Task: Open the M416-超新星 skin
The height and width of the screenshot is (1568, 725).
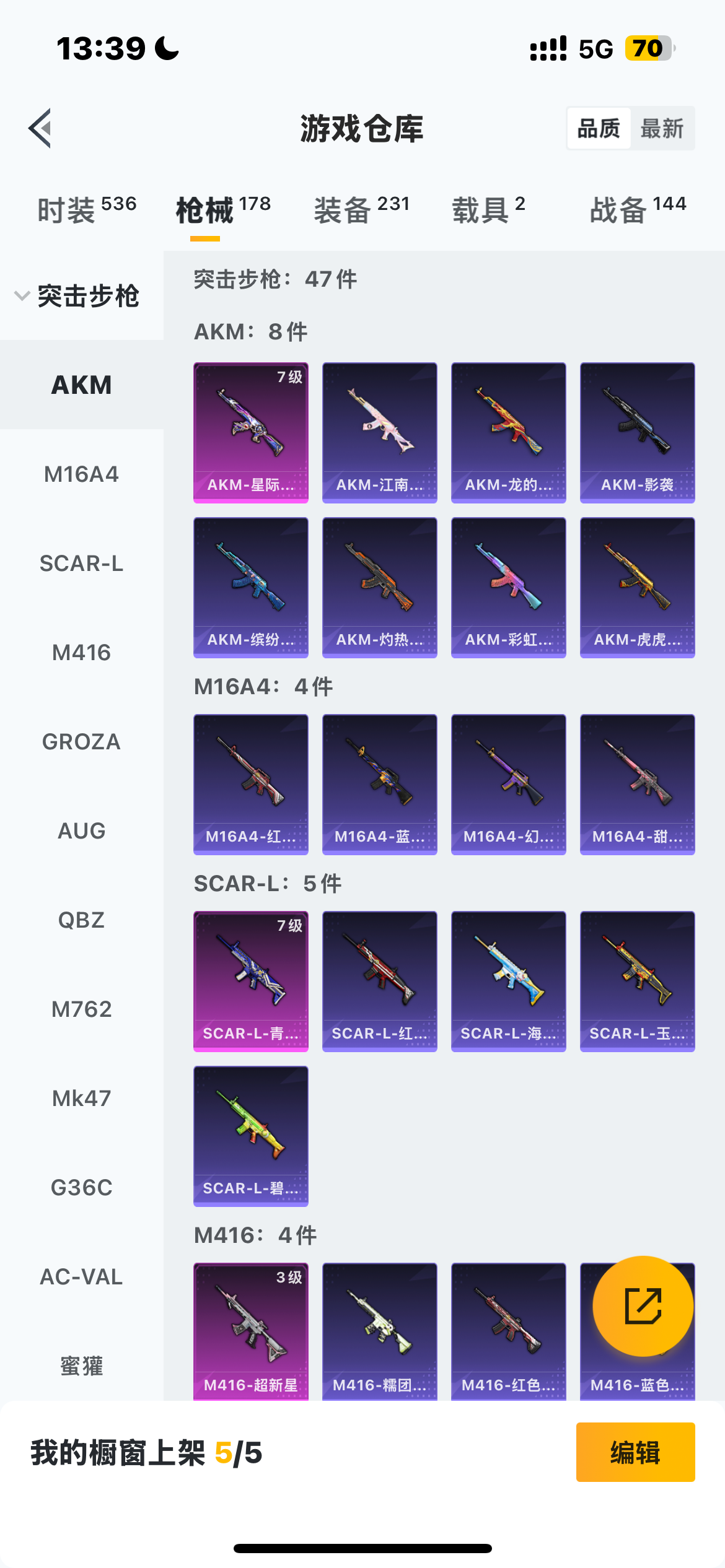Action: [x=251, y=1331]
